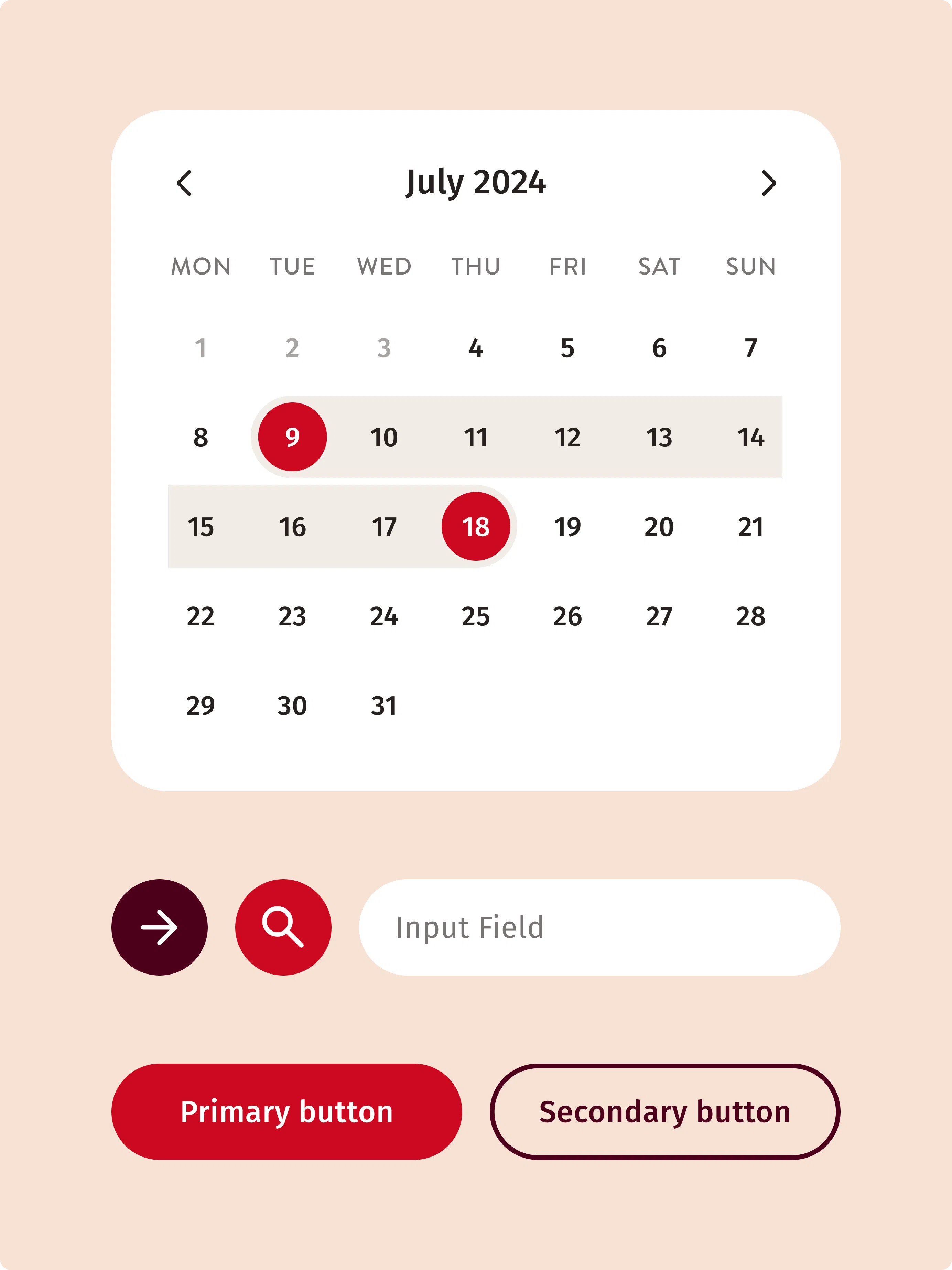The image size is (952, 1270).
Task: Pick July 14 on the calendar
Action: (x=750, y=437)
